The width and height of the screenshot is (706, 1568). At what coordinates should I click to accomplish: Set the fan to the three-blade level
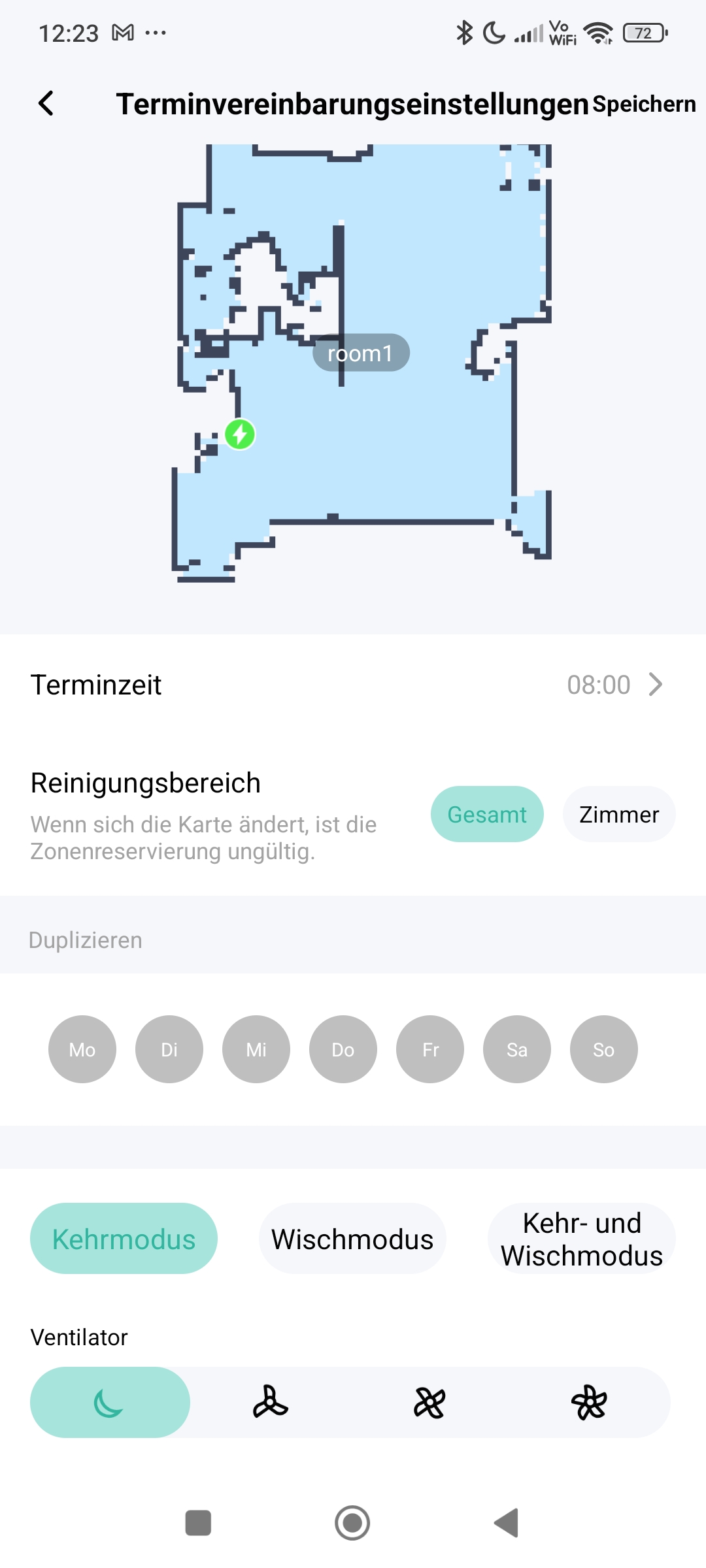coord(270,1402)
